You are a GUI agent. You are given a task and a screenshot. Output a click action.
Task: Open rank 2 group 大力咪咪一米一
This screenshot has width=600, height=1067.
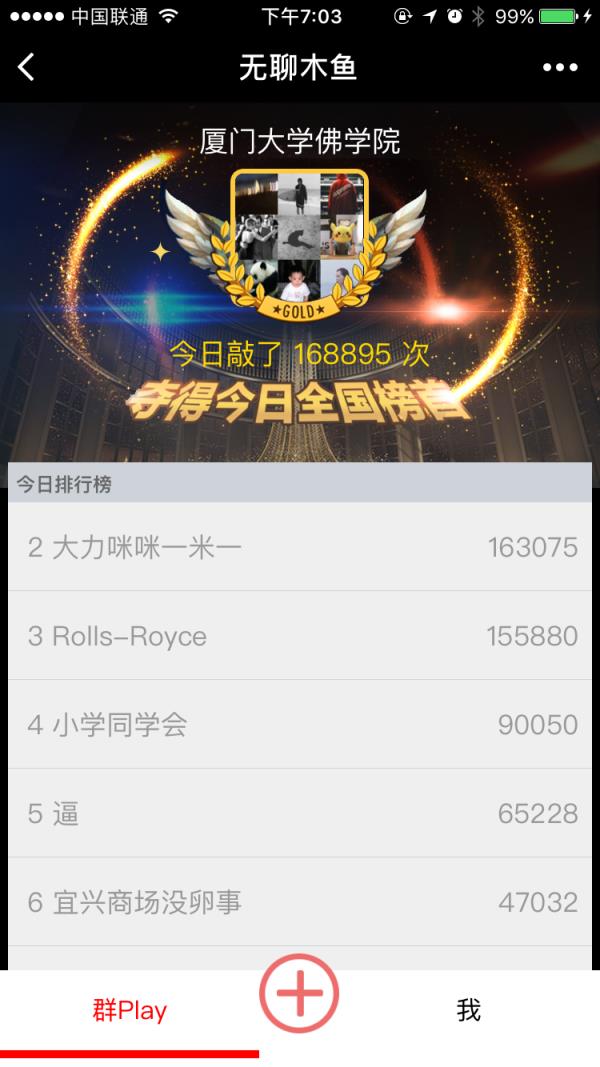pos(300,547)
